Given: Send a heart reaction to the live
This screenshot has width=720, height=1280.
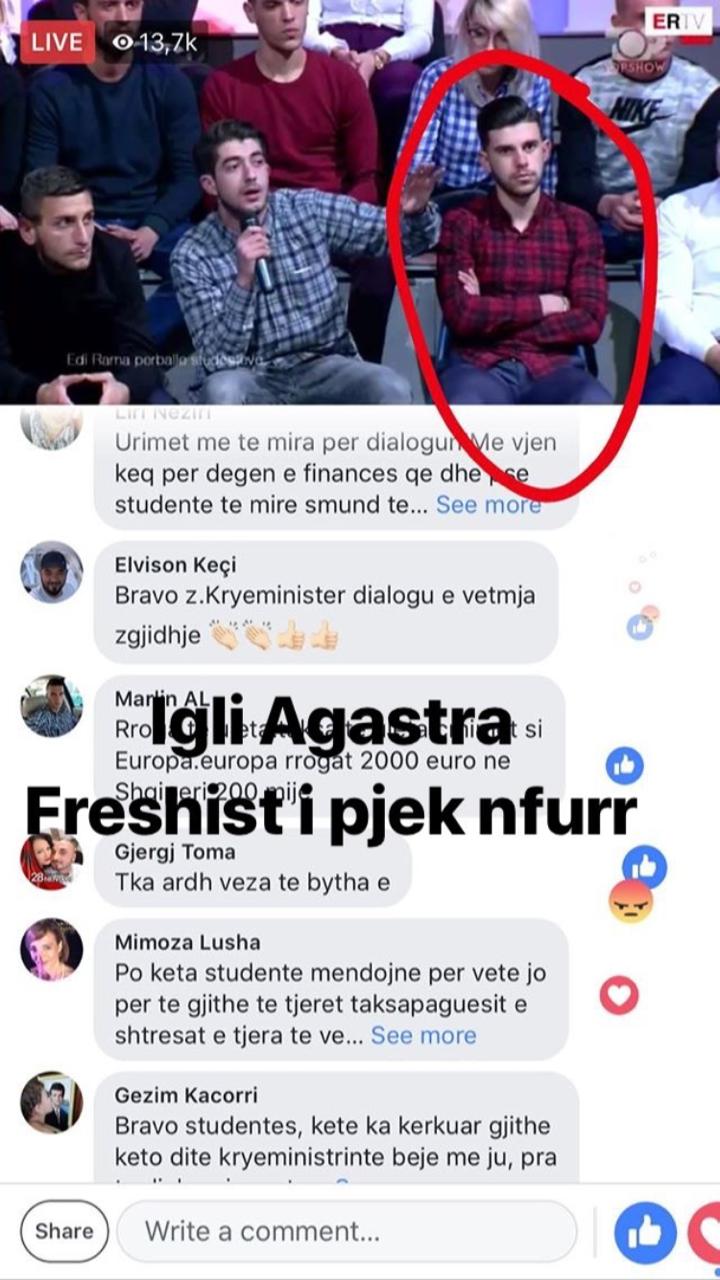Looking at the screenshot, I should tap(706, 1232).
